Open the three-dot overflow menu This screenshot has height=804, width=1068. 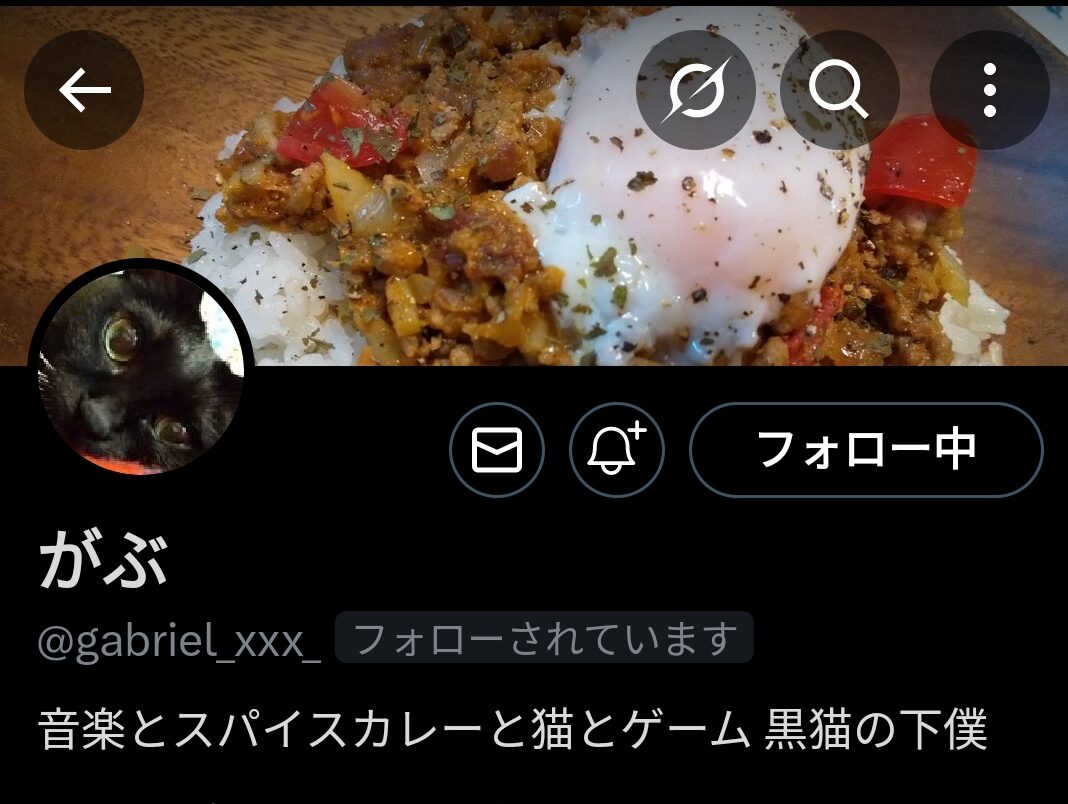click(x=989, y=90)
